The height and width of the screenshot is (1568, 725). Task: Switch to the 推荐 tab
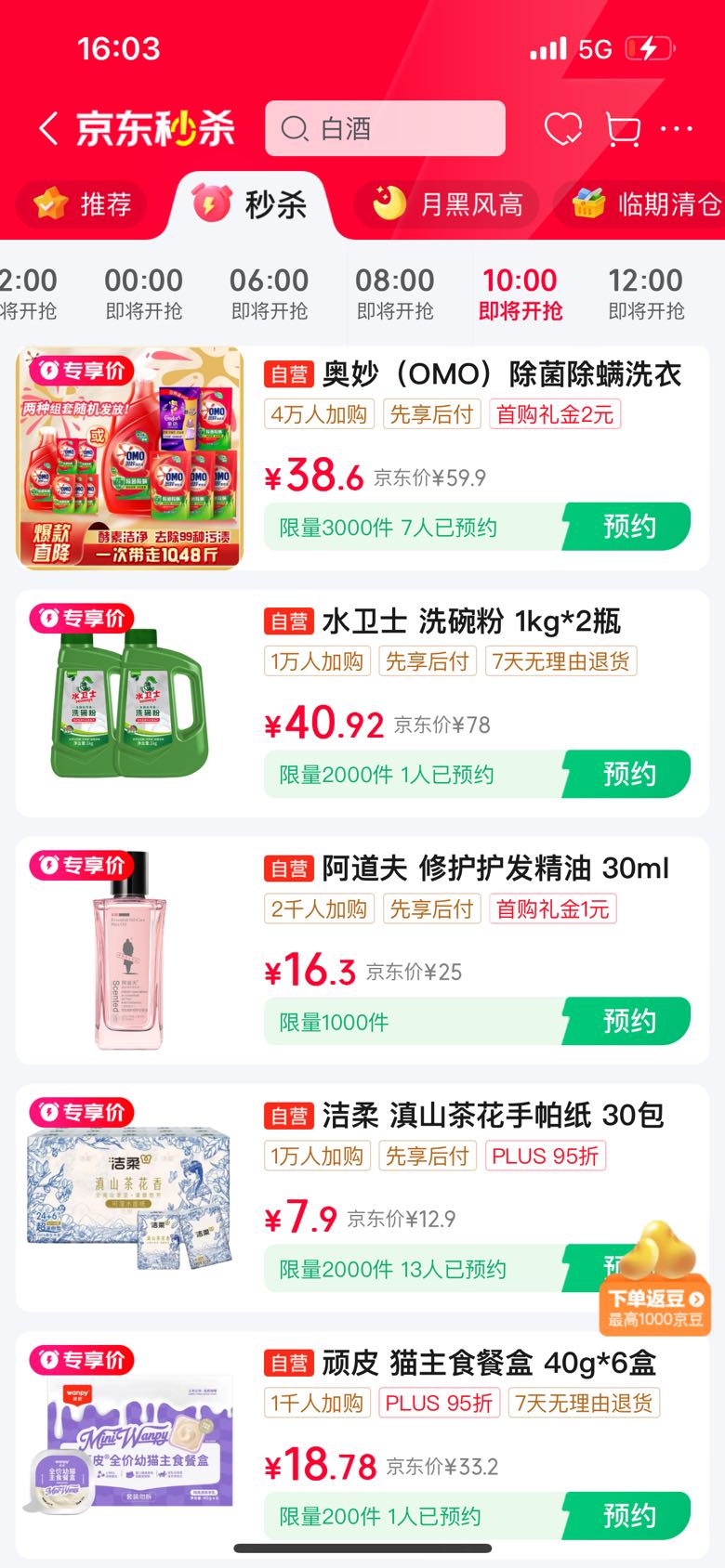coord(84,204)
